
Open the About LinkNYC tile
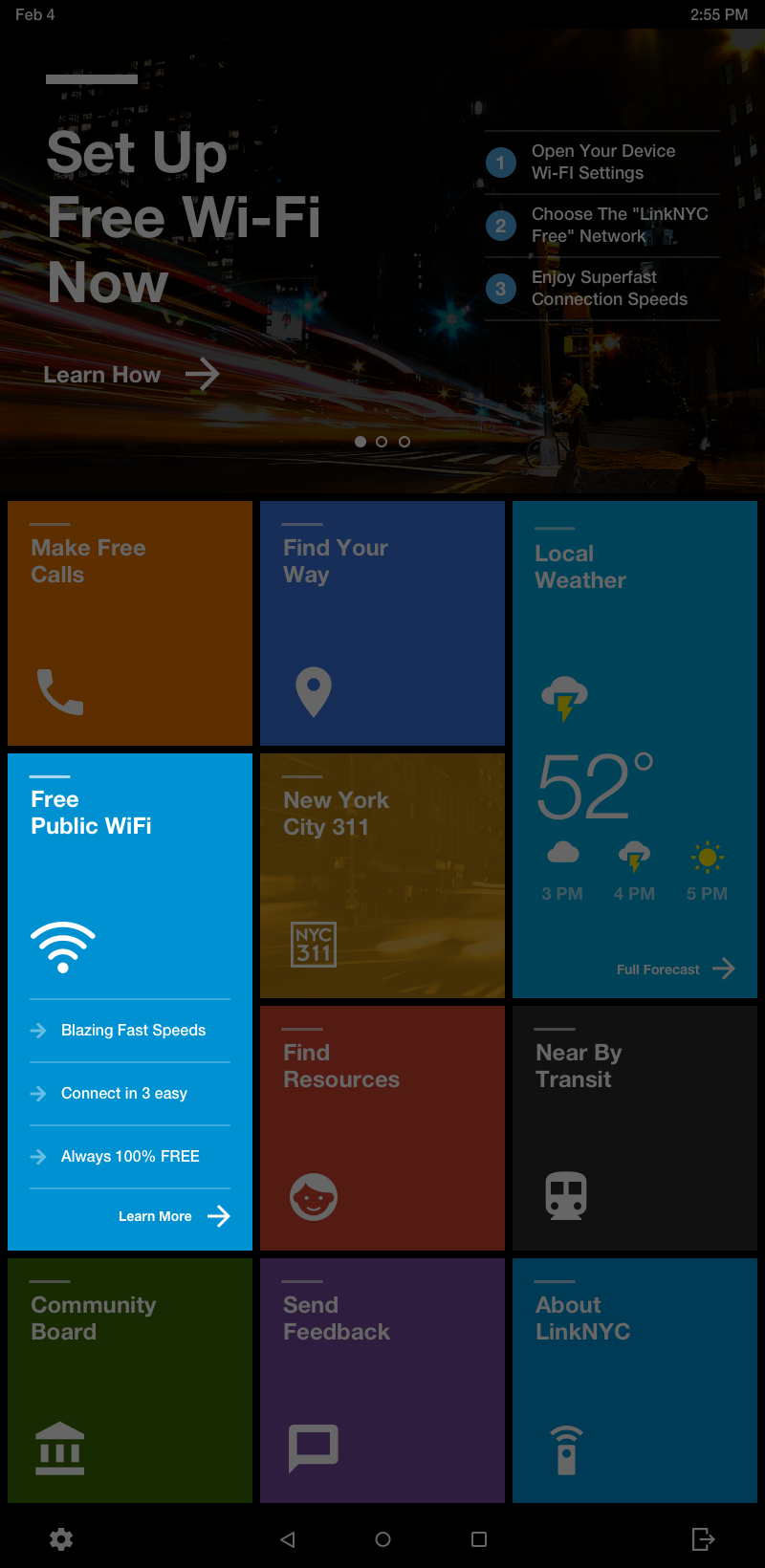635,1381
